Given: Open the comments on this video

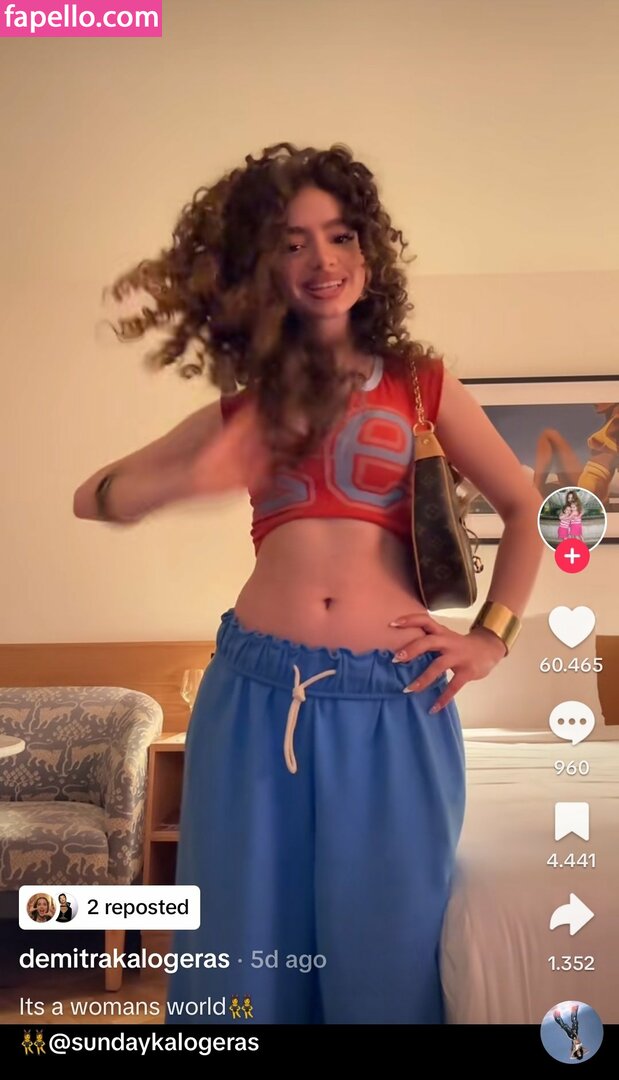Looking at the screenshot, I should coord(572,723).
